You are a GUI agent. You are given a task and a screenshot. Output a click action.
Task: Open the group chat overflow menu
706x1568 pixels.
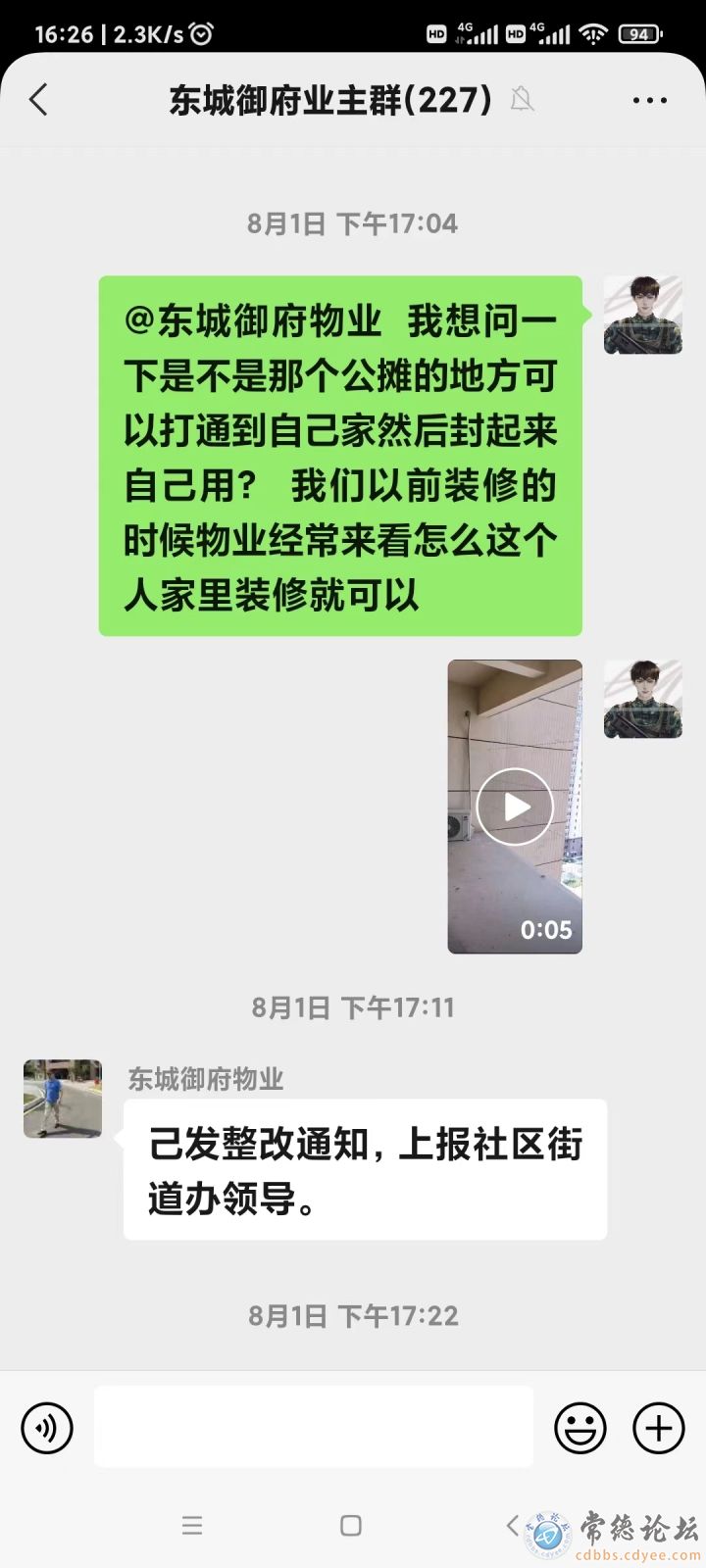[649, 100]
